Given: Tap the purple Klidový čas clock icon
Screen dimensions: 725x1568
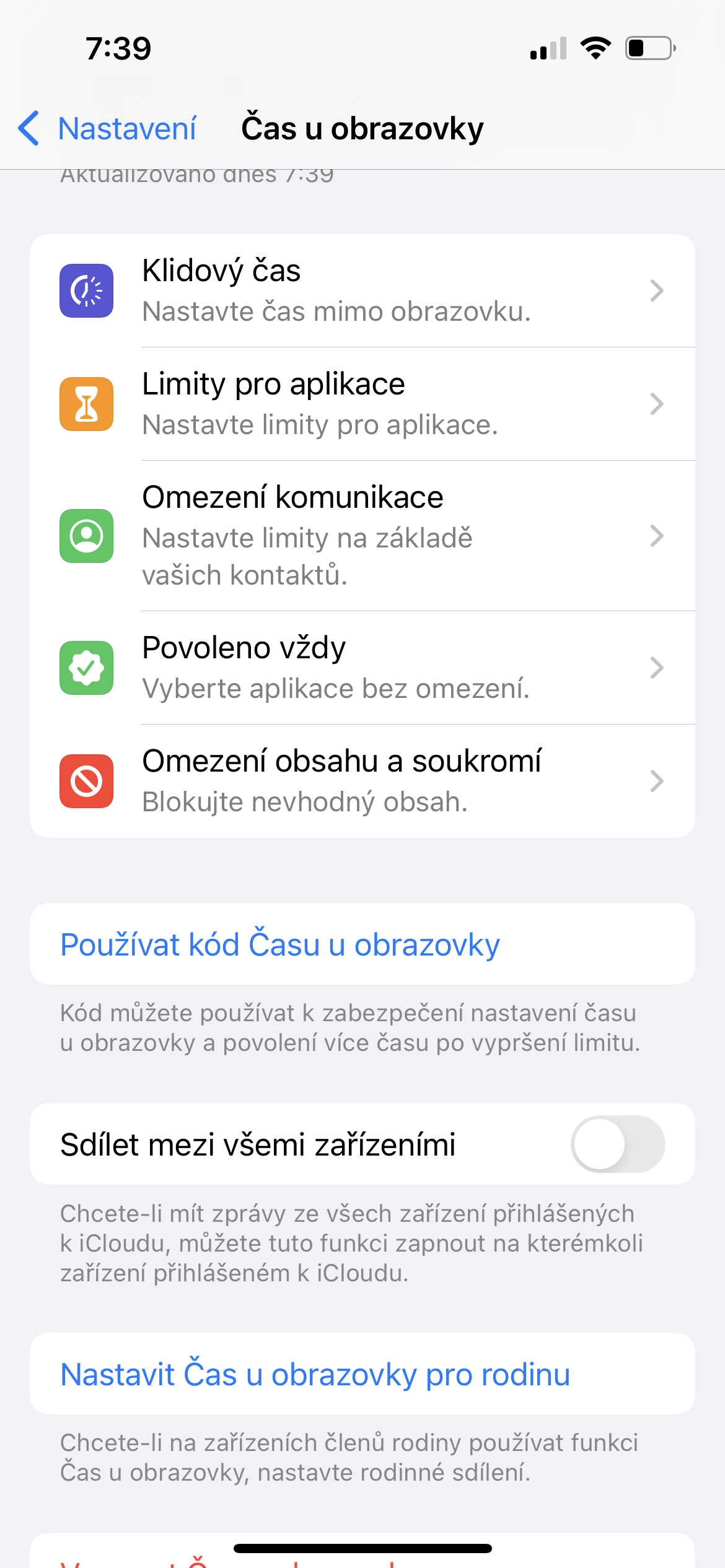Looking at the screenshot, I should point(86,290).
